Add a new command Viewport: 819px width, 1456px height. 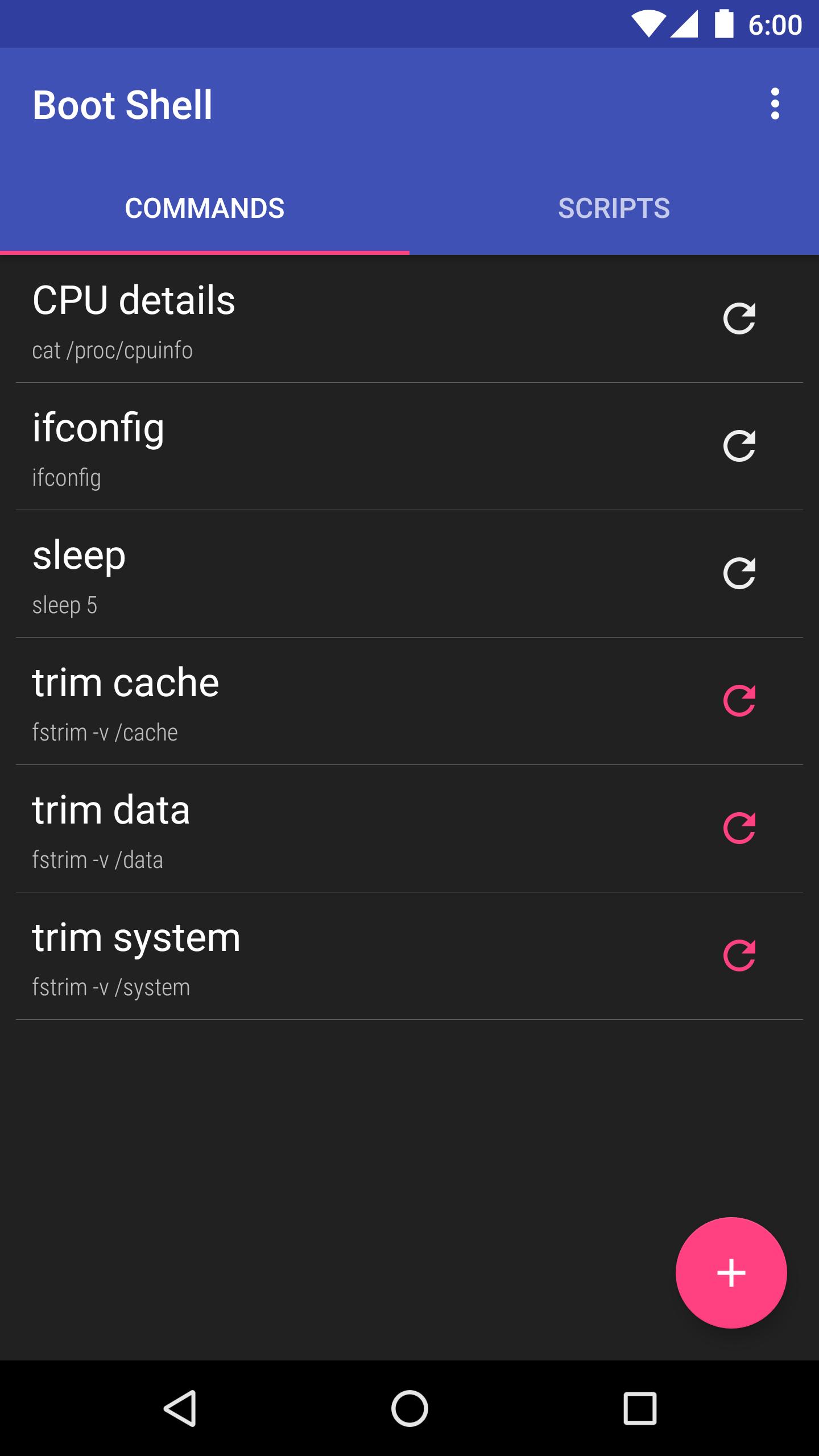(731, 1273)
